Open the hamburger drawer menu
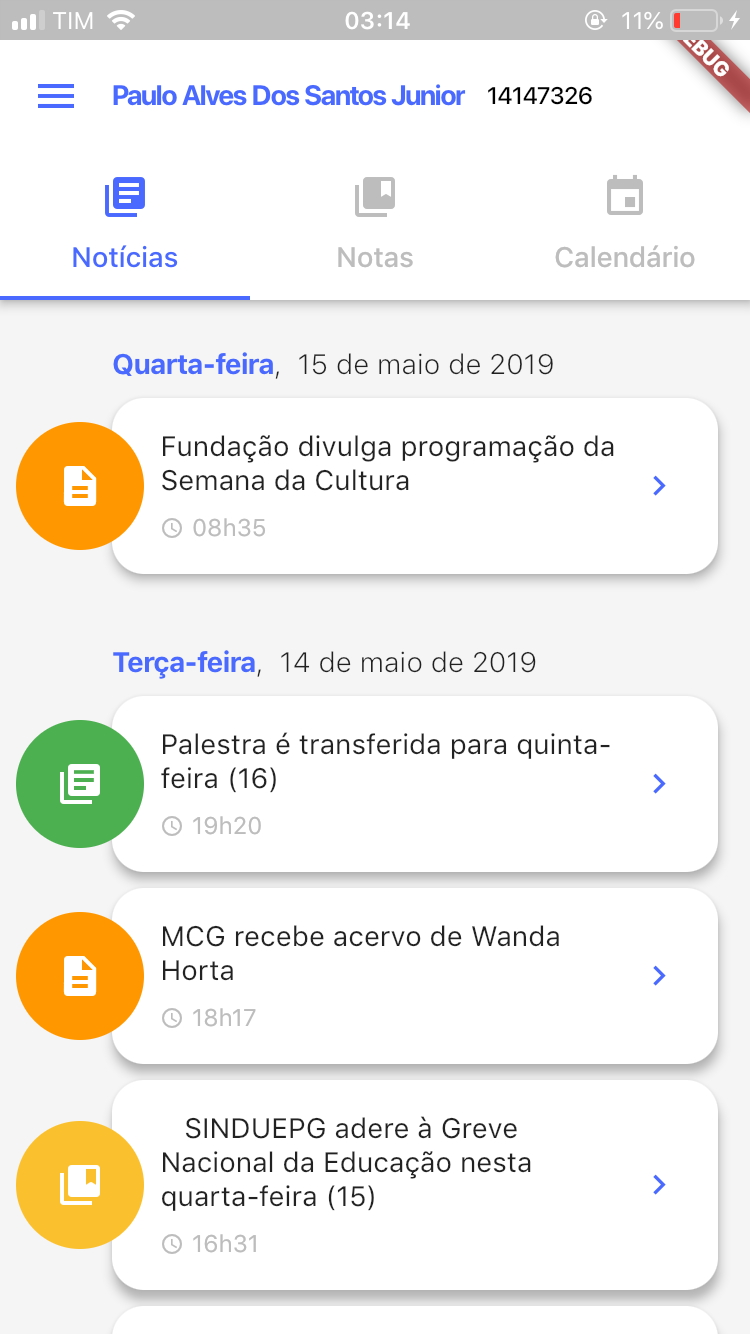Image resolution: width=750 pixels, height=1334 pixels. tap(56, 96)
